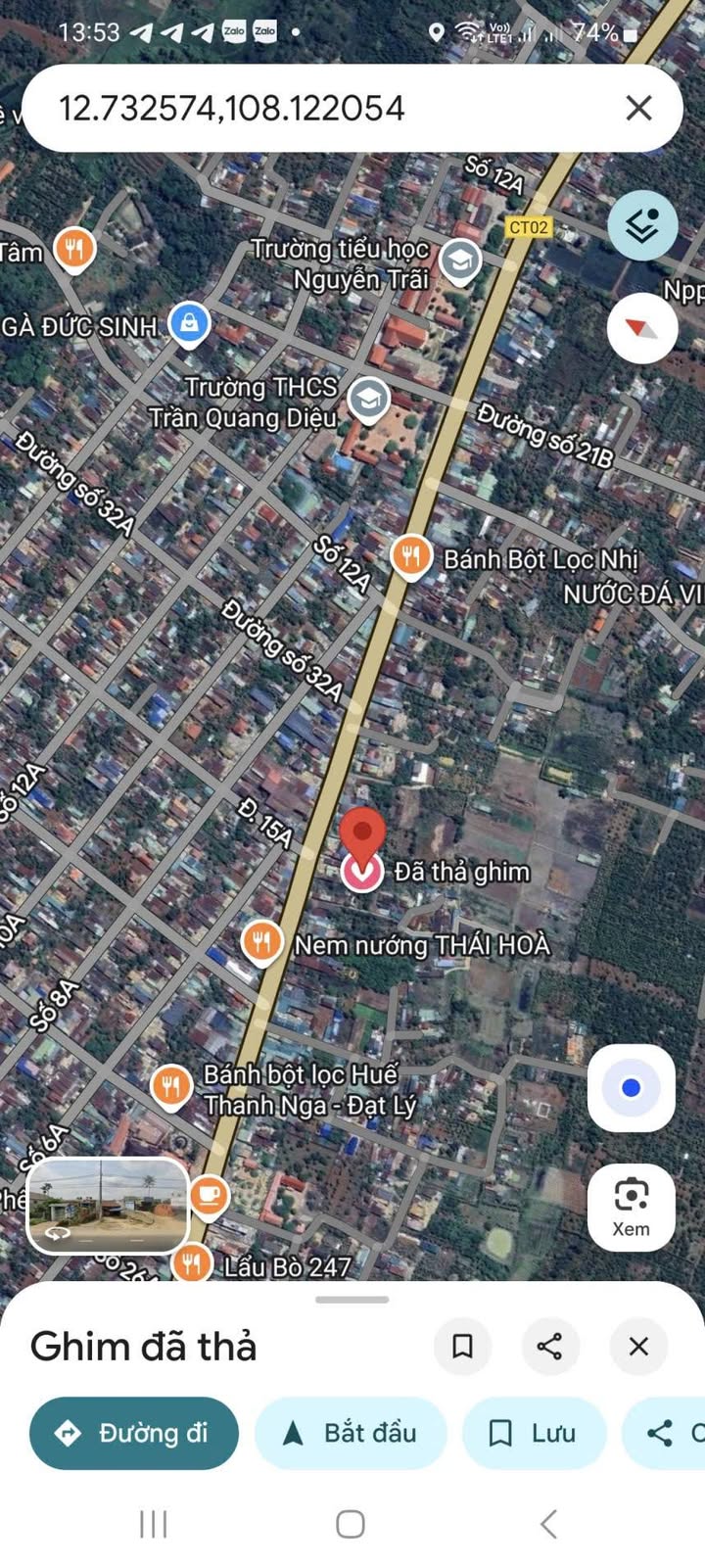Go back using the system back button
This screenshot has width=705, height=1568.
click(548, 1523)
